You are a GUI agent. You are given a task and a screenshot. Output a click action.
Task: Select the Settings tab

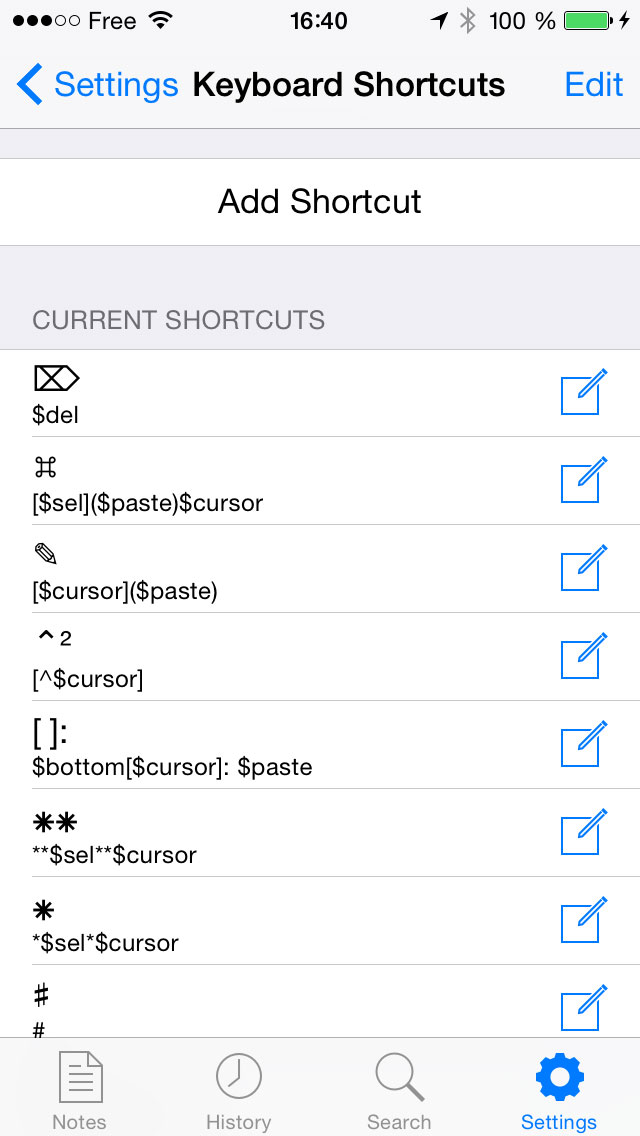(x=559, y=1089)
